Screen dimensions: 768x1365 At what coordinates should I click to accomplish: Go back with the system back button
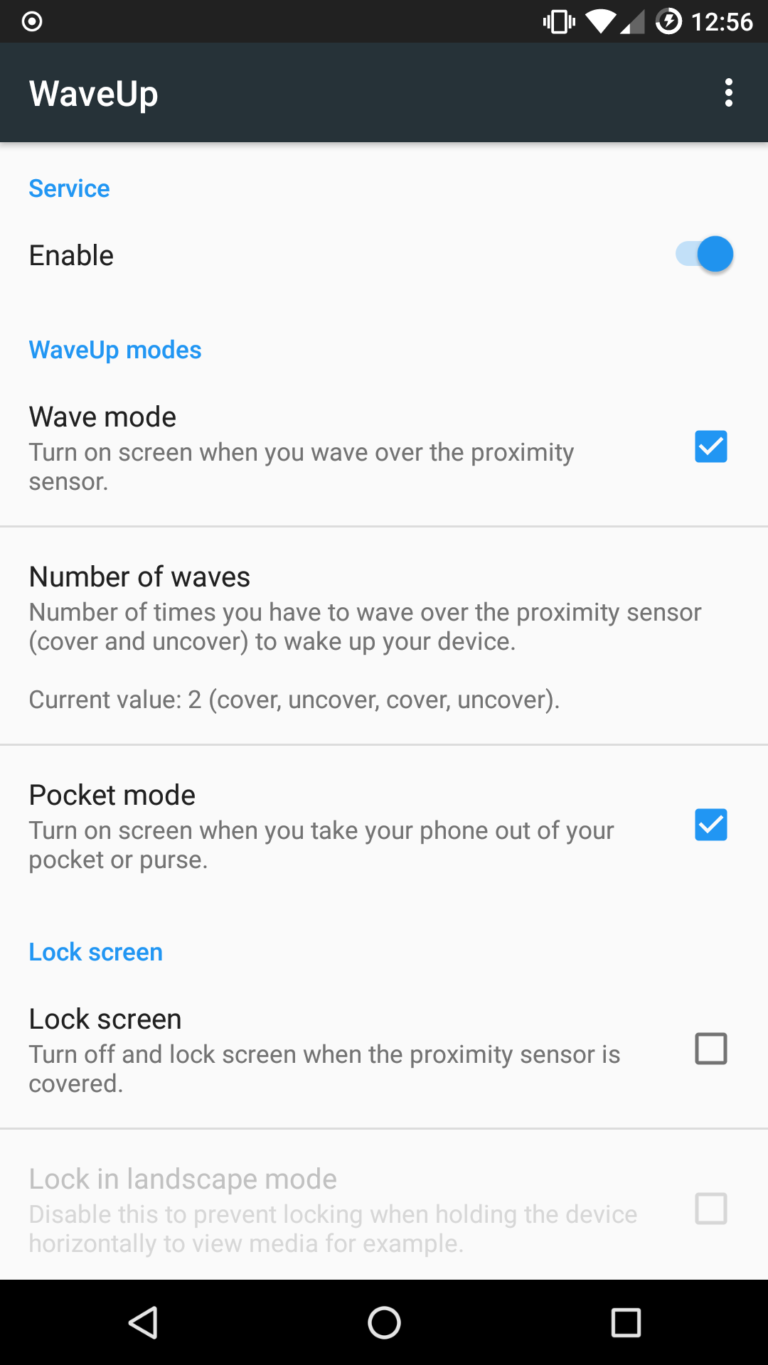pyautogui.click(x=143, y=1323)
